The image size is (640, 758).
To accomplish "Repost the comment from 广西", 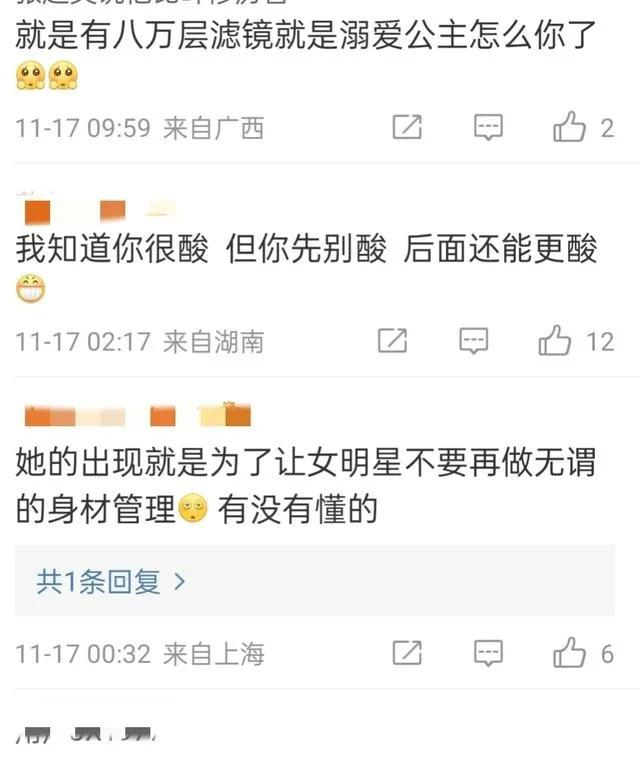I will point(407,128).
